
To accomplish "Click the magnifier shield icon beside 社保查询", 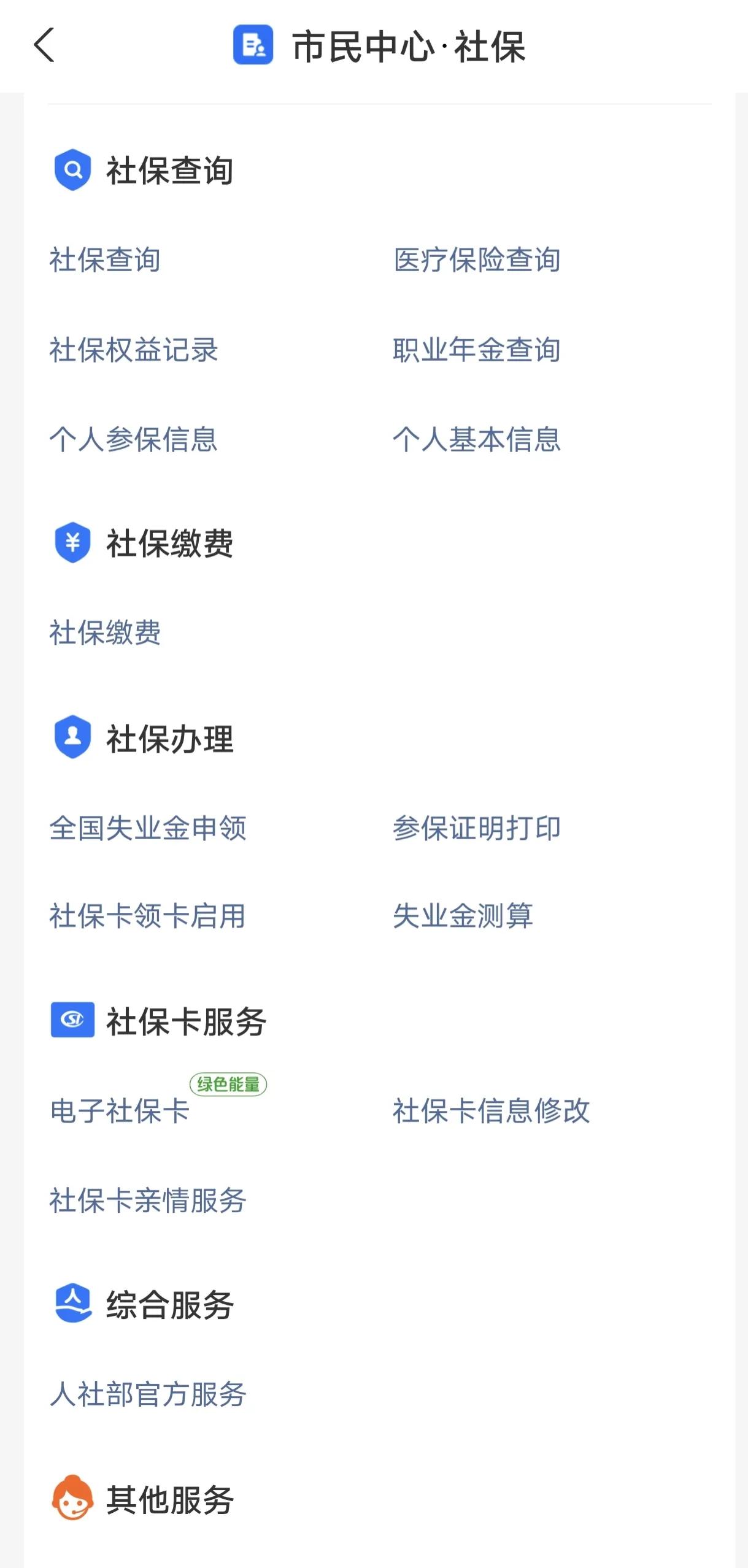I will [x=72, y=170].
